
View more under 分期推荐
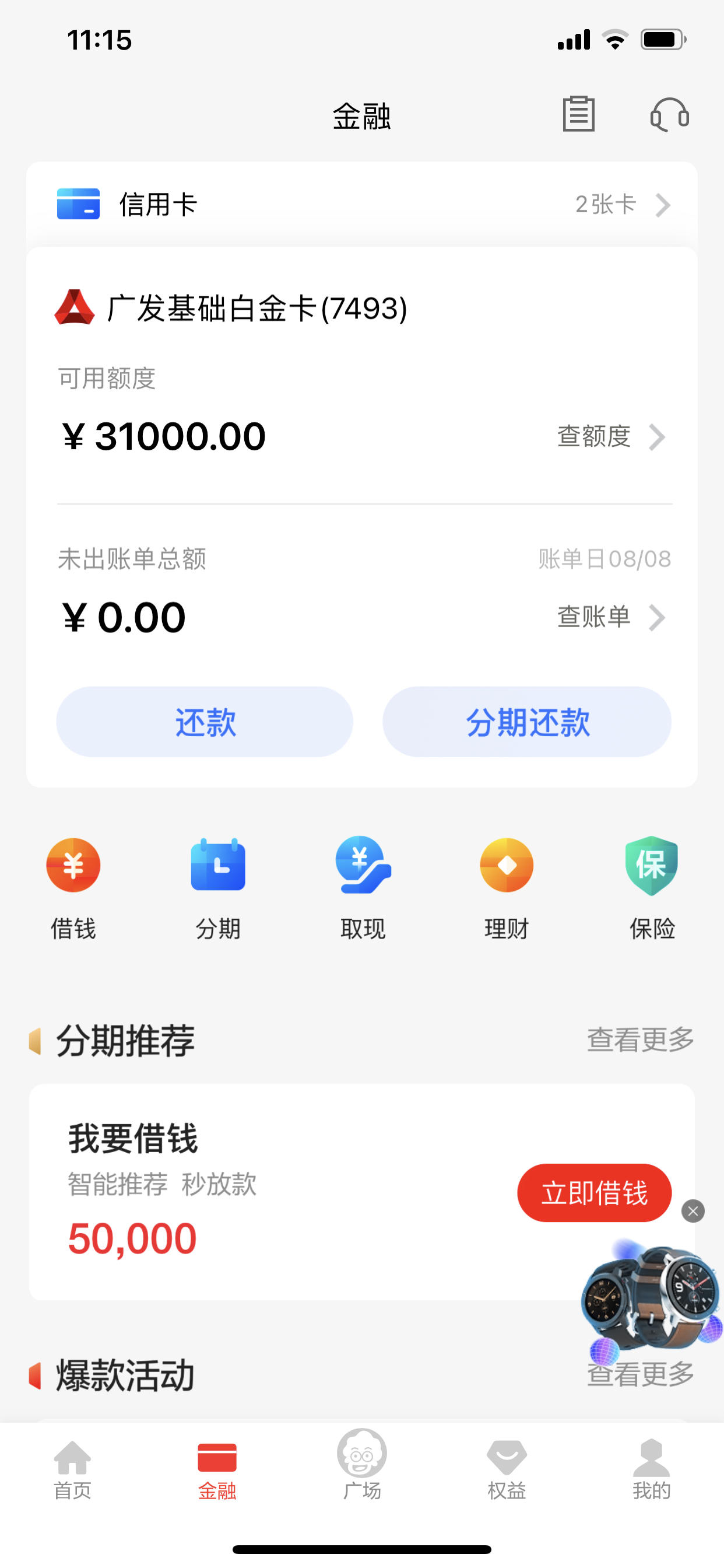(x=640, y=1039)
